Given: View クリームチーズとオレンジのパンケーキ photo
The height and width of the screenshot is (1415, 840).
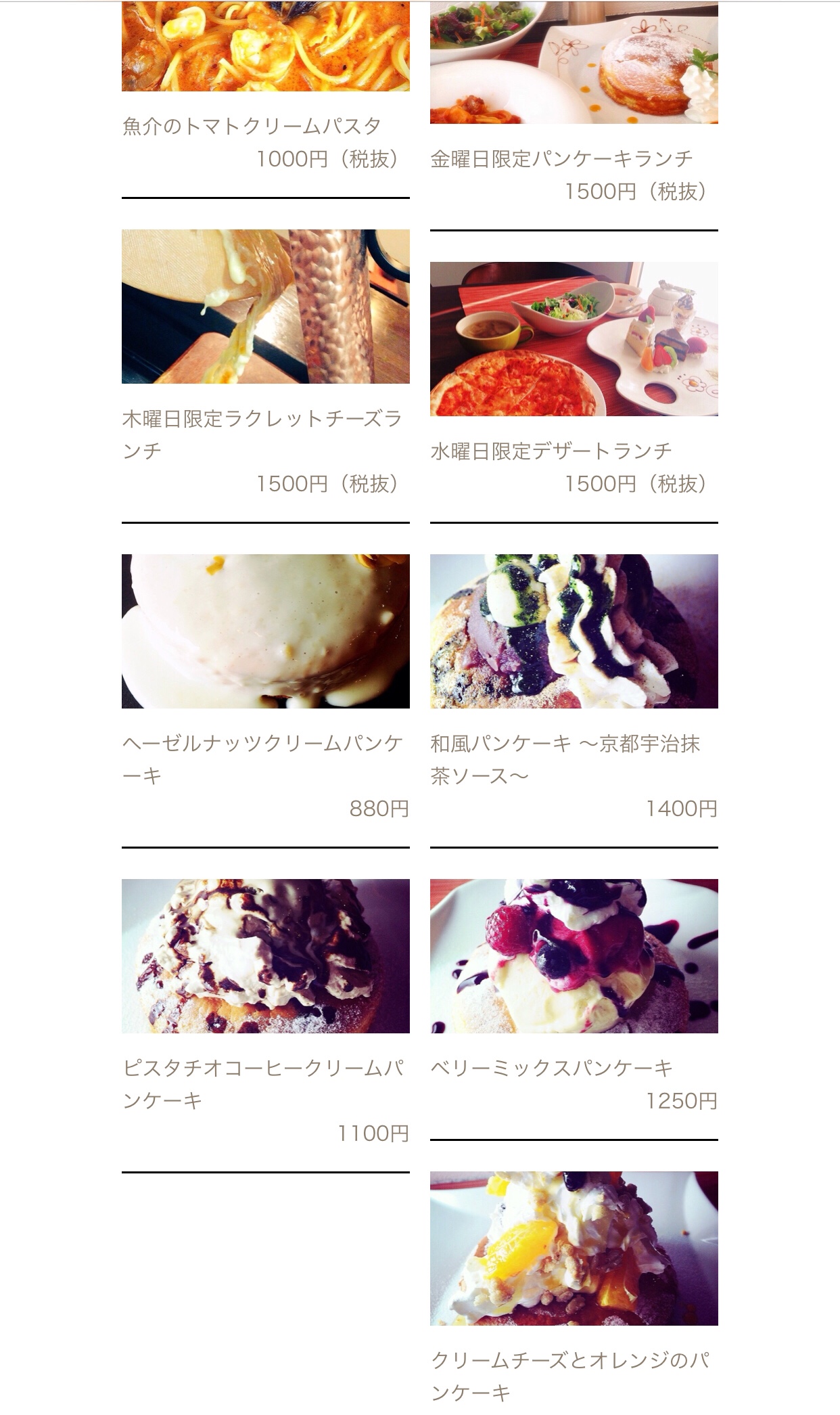Looking at the screenshot, I should pyautogui.click(x=574, y=1248).
